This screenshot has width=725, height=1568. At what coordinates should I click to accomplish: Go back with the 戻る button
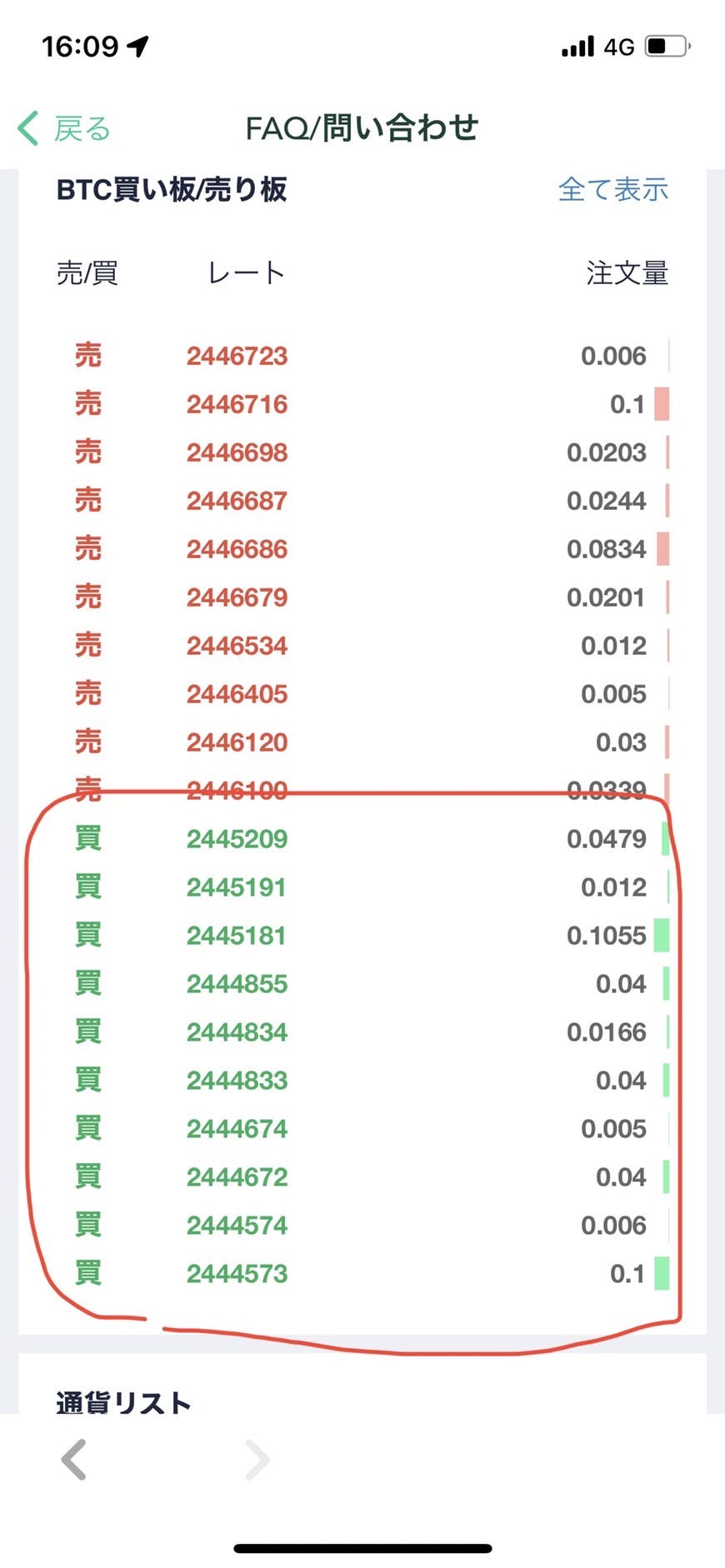64,129
